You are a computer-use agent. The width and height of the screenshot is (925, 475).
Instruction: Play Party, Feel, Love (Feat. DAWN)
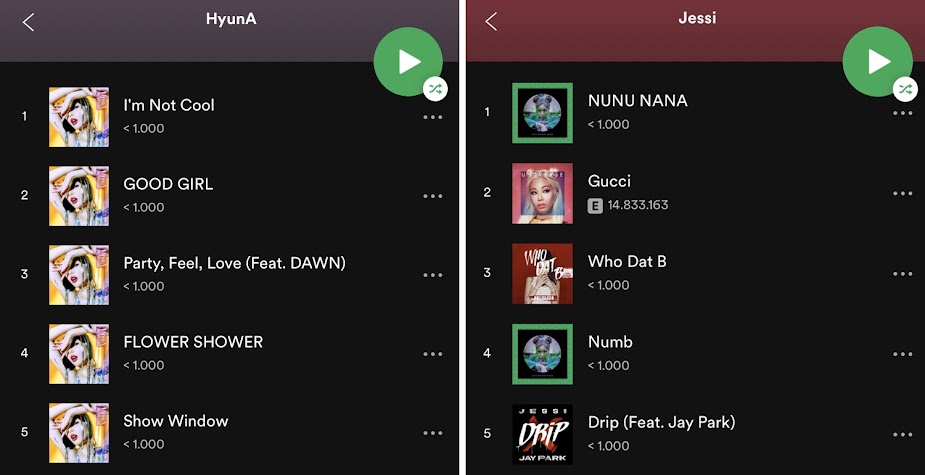[x=234, y=263]
